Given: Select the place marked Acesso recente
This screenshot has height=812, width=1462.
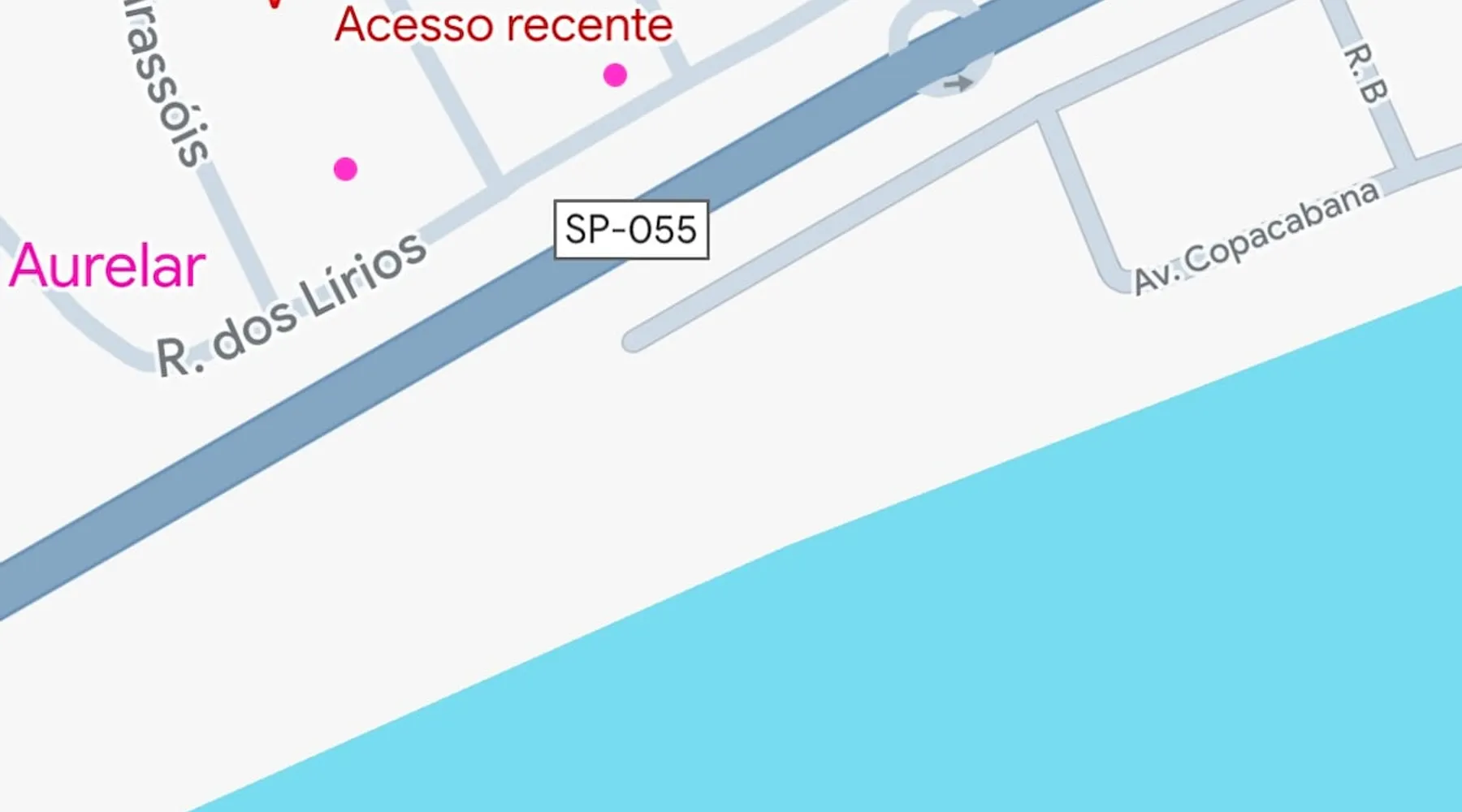Looking at the screenshot, I should tap(504, 24).
